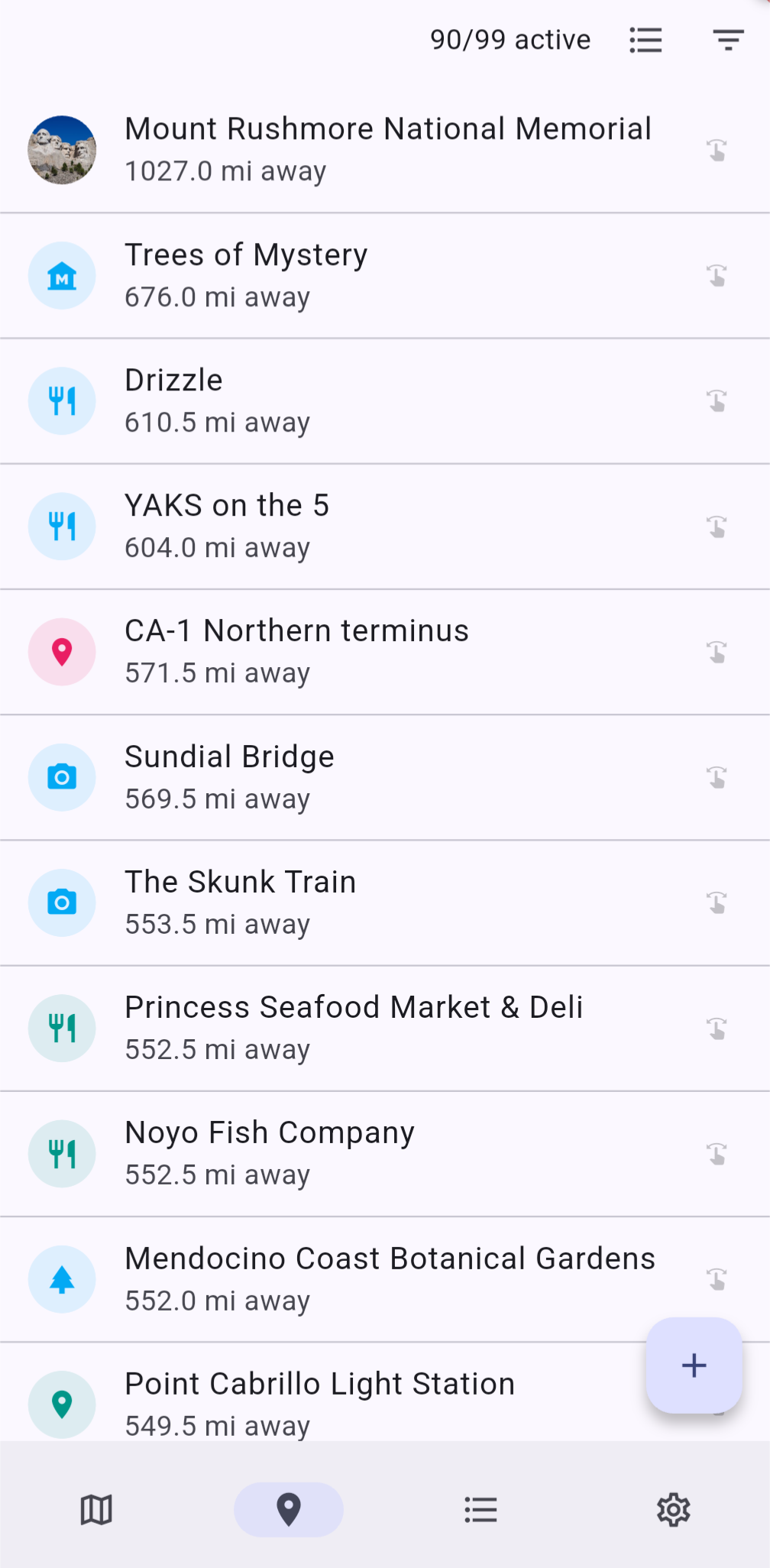Tap the Mount Rushmore thumbnail photo
Screen dimensions: 770x1568
[62, 150]
